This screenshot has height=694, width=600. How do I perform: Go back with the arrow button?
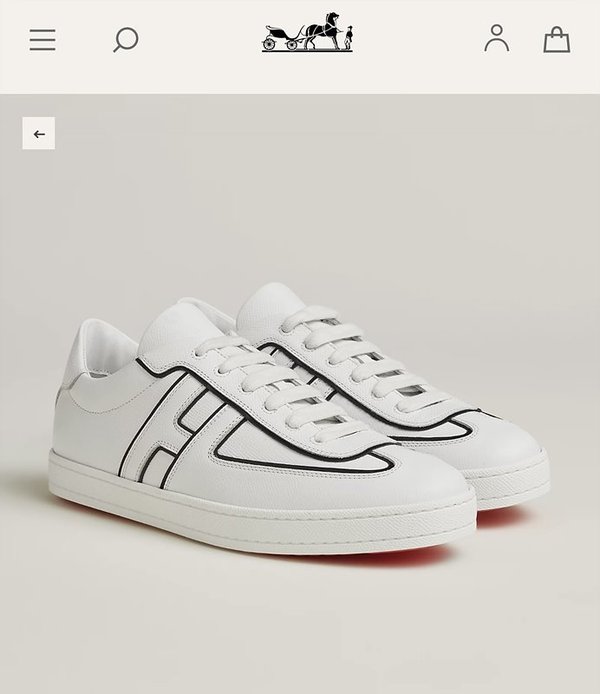click(39, 134)
